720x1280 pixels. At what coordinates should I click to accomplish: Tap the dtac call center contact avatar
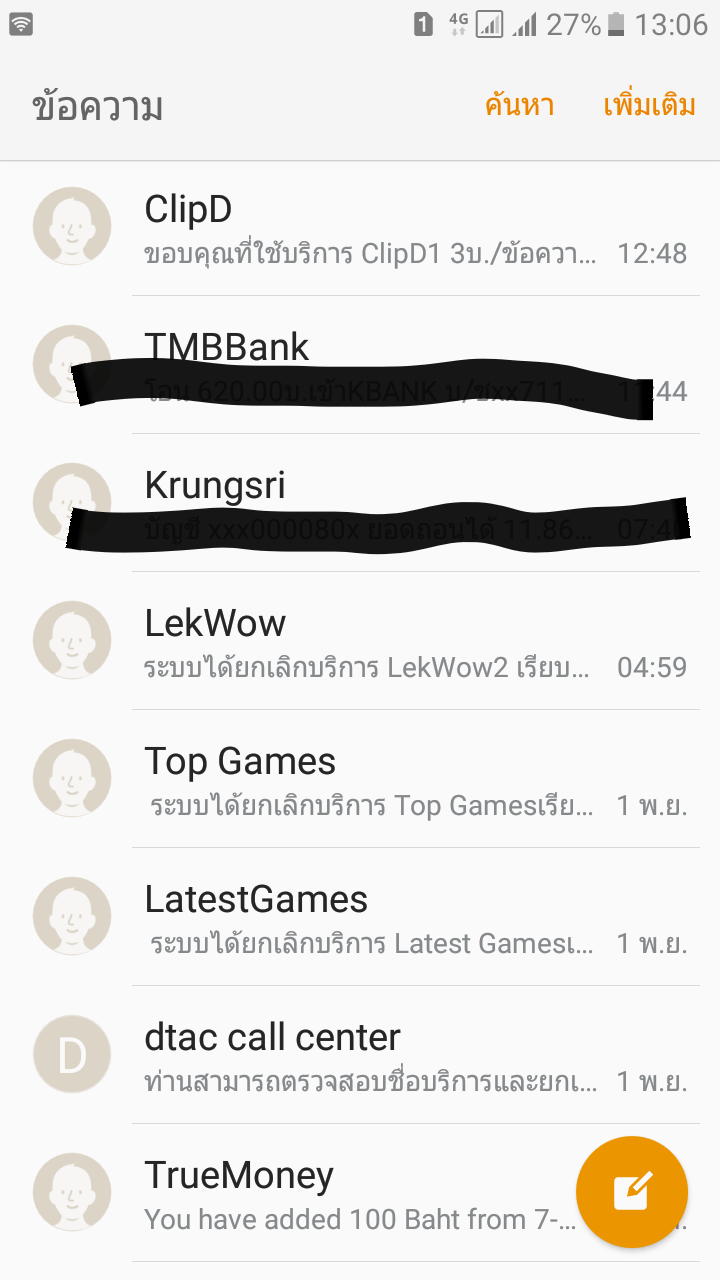72,1055
